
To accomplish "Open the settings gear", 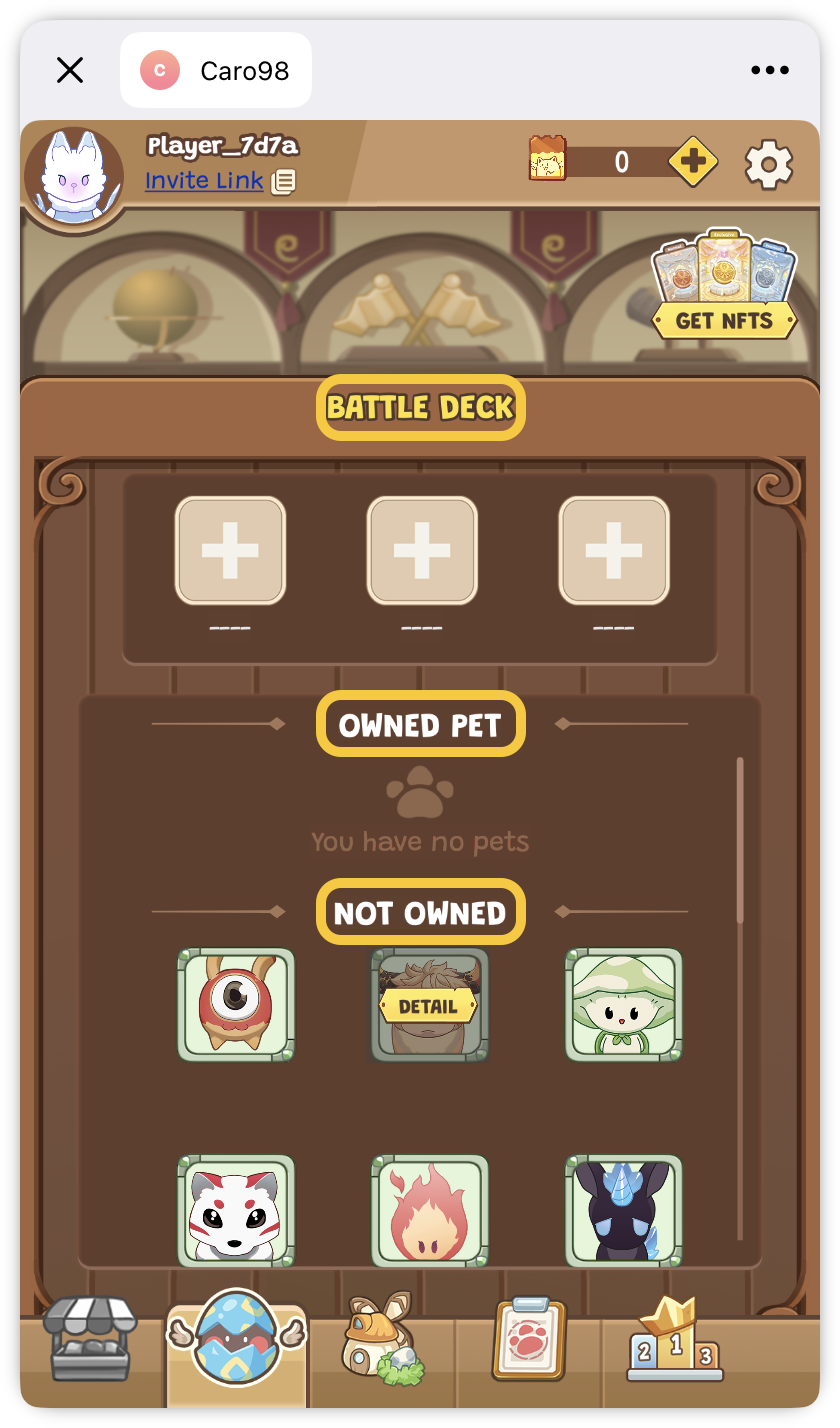I will click(x=769, y=164).
